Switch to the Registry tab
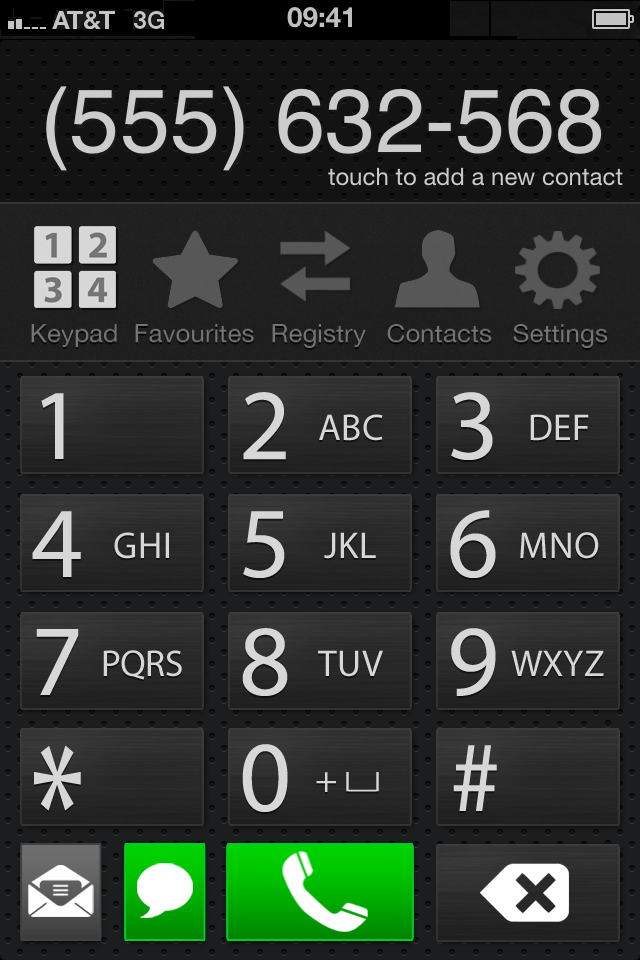The height and width of the screenshot is (960, 640). (x=318, y=285)
